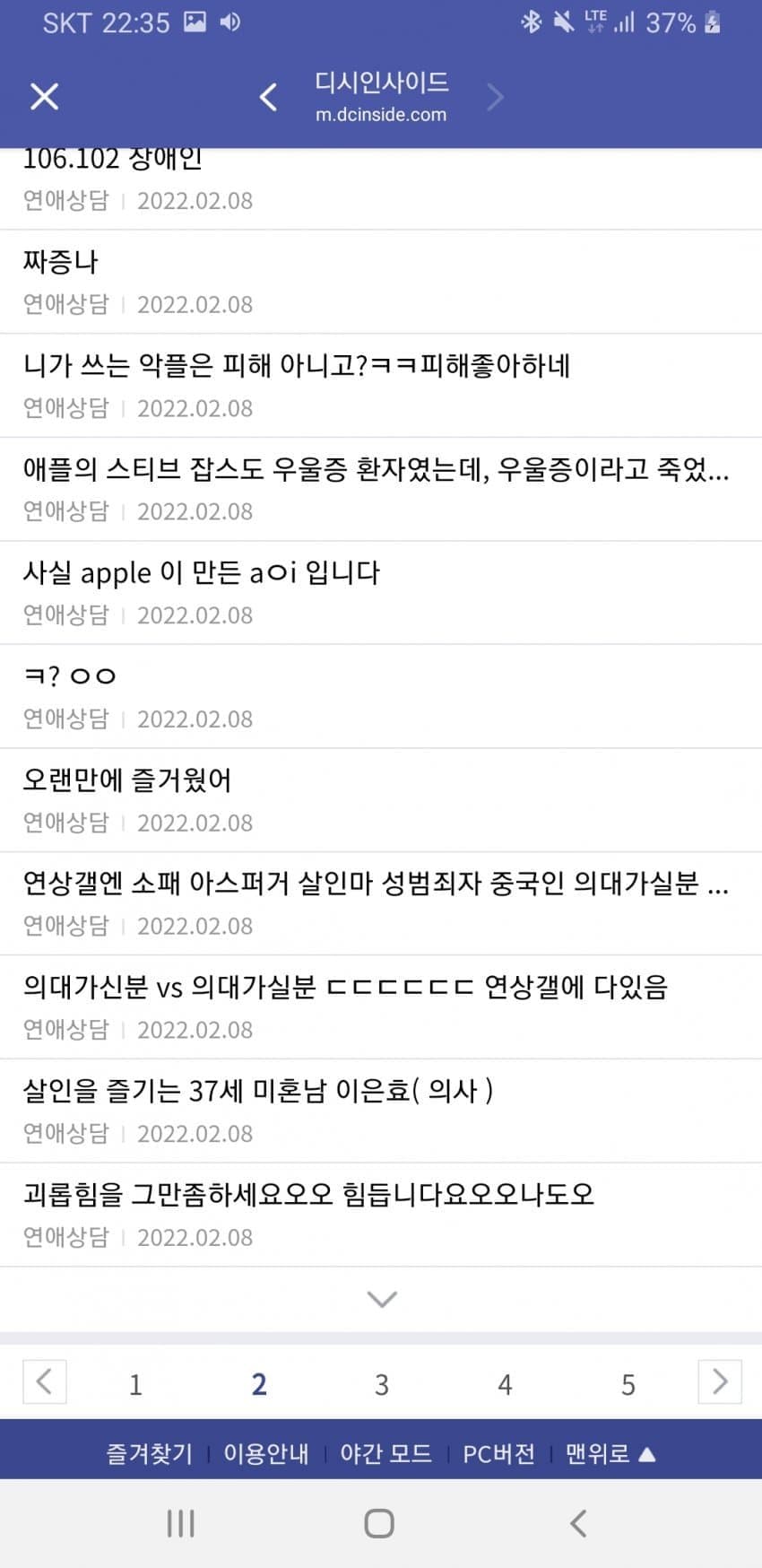762x1568 pixels.
Task: Open the post about 스티브 잡스 우울증
Action: (x=375, y=469)
